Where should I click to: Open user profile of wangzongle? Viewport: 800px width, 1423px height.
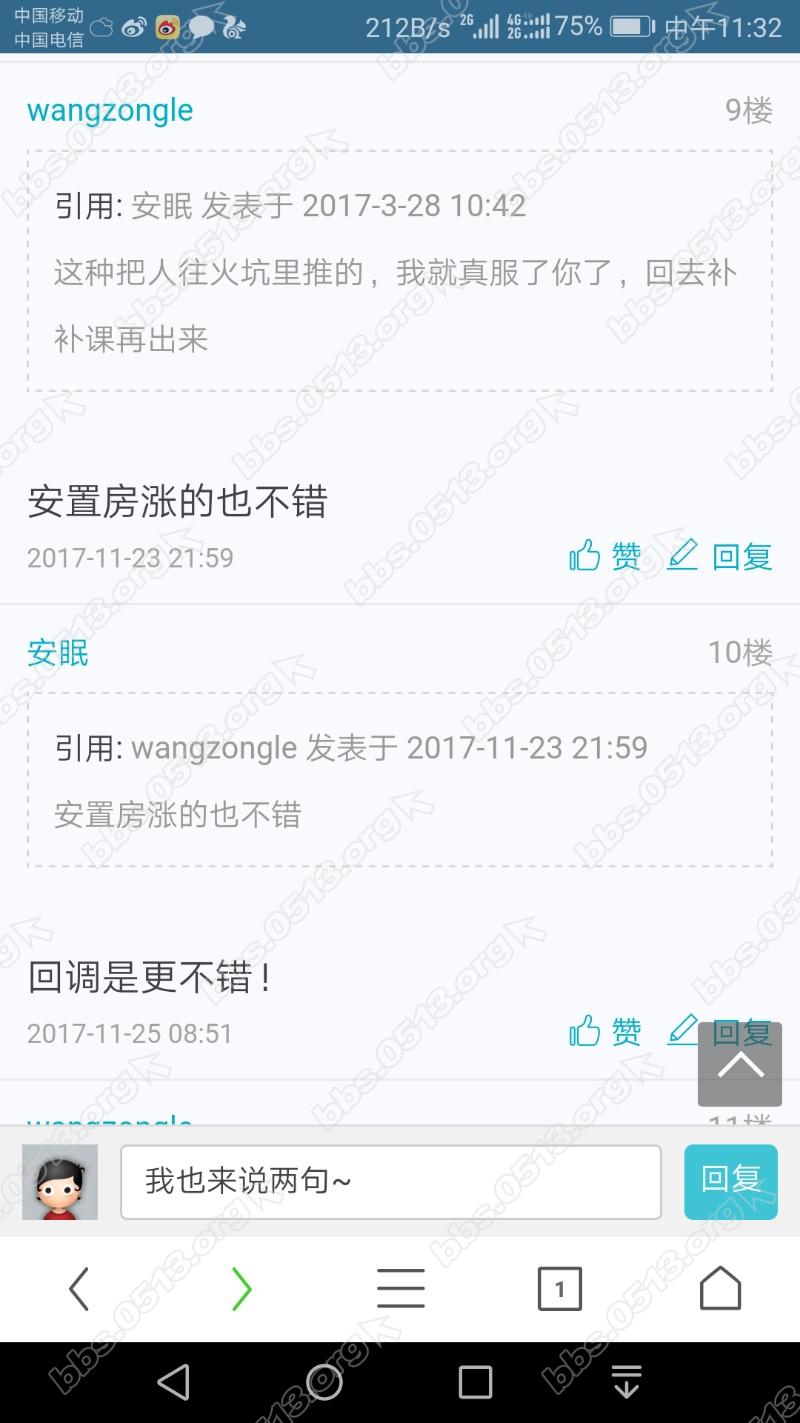click(x=110, y=110)
